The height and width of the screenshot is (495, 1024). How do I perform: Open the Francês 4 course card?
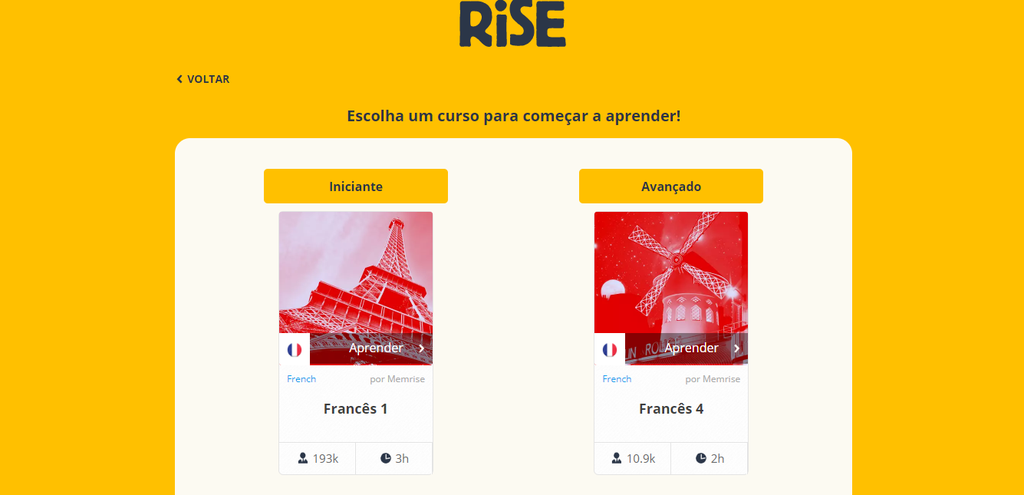(671, 409)
